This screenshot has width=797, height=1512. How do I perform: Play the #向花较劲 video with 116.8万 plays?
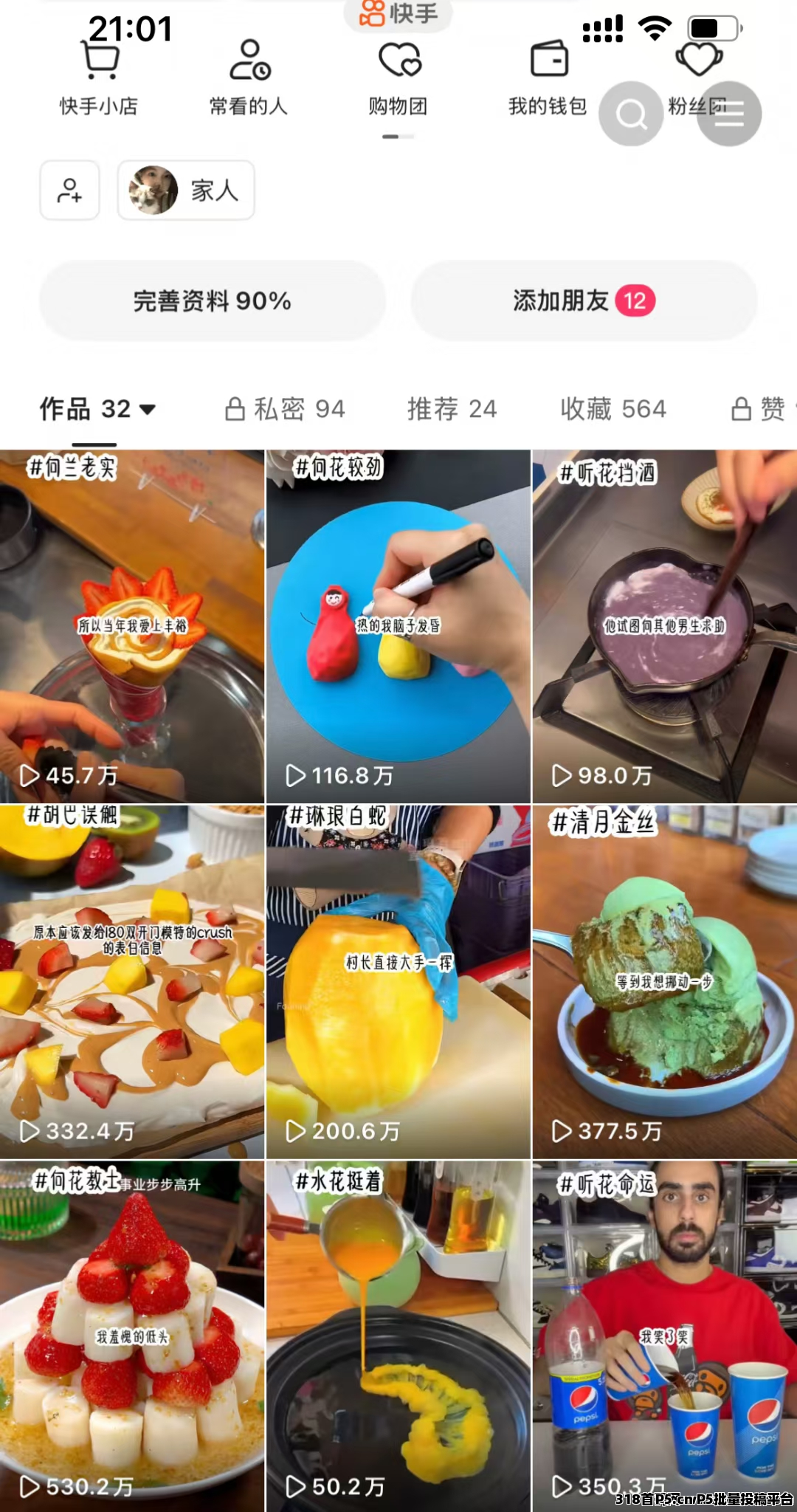point(398,626)
